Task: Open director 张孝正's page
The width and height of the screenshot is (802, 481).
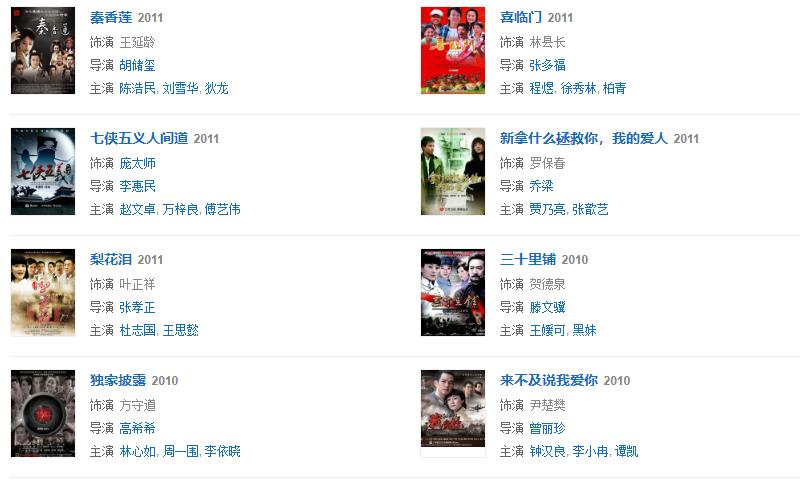Action: click(x=137, y=307)
